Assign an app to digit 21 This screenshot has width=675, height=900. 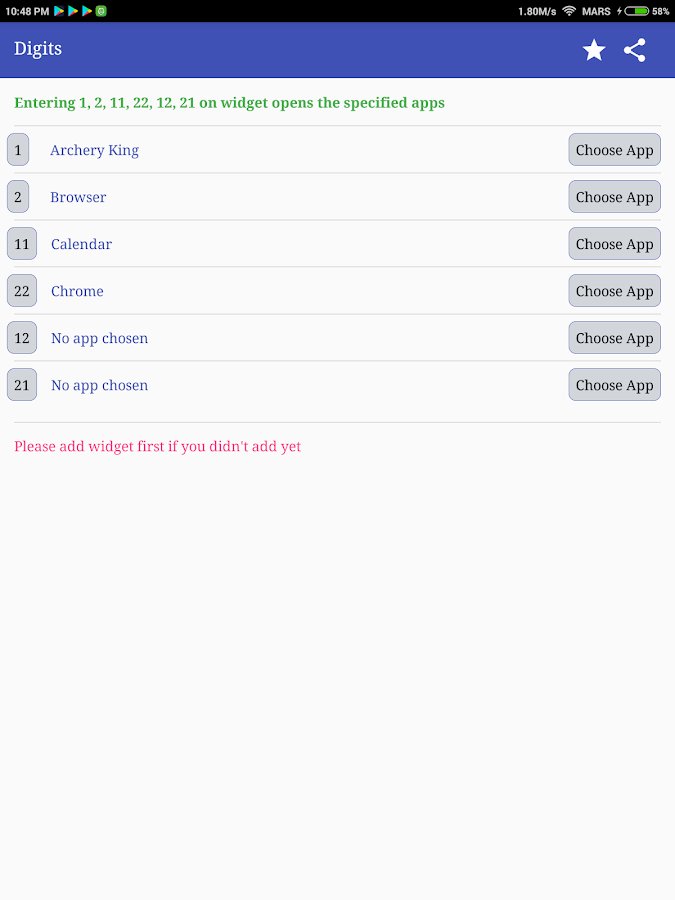click(614, 385)
